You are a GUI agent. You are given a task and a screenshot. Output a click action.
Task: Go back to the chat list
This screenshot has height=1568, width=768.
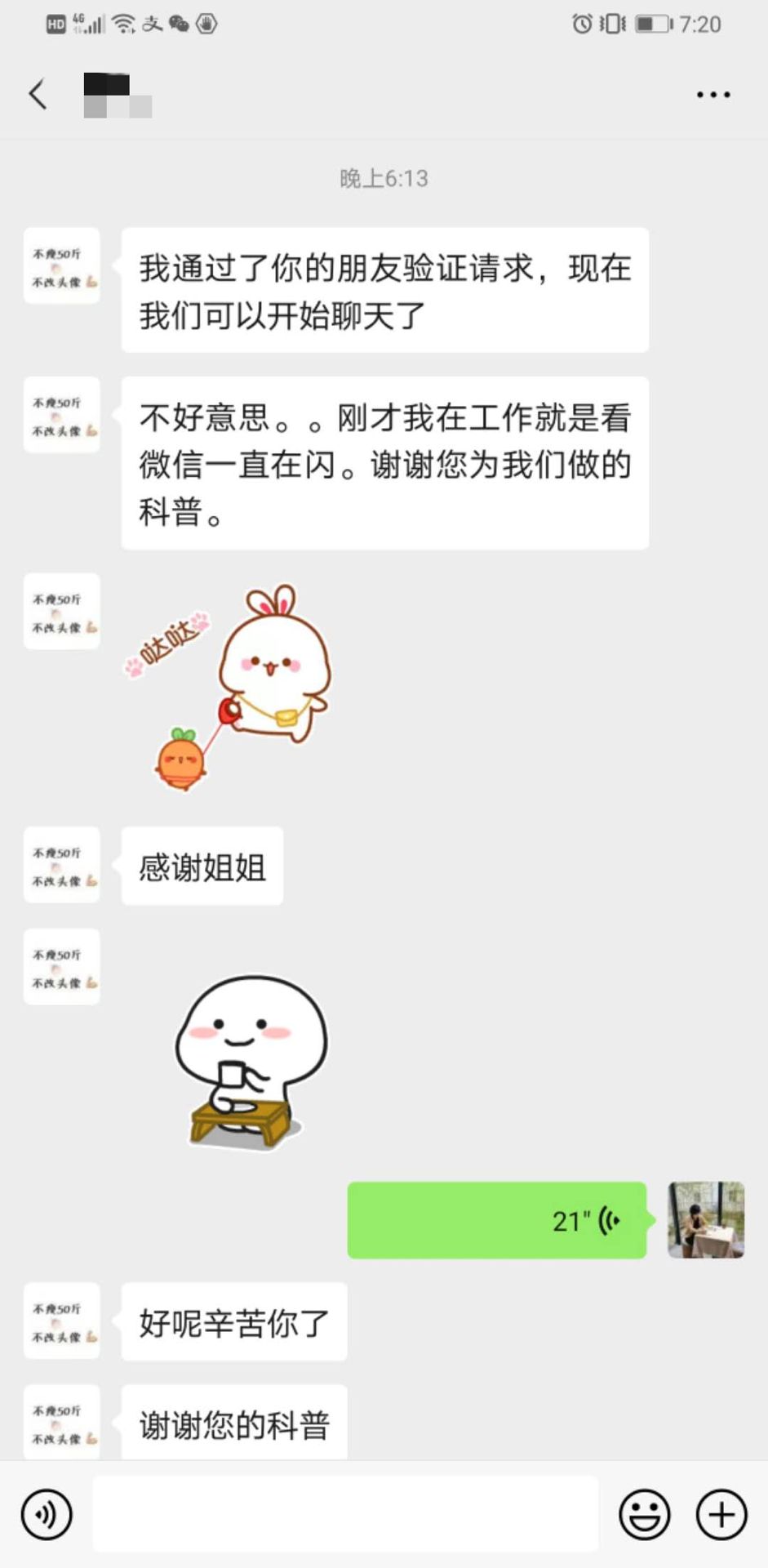pyautogui.click(x=38, y=95)
